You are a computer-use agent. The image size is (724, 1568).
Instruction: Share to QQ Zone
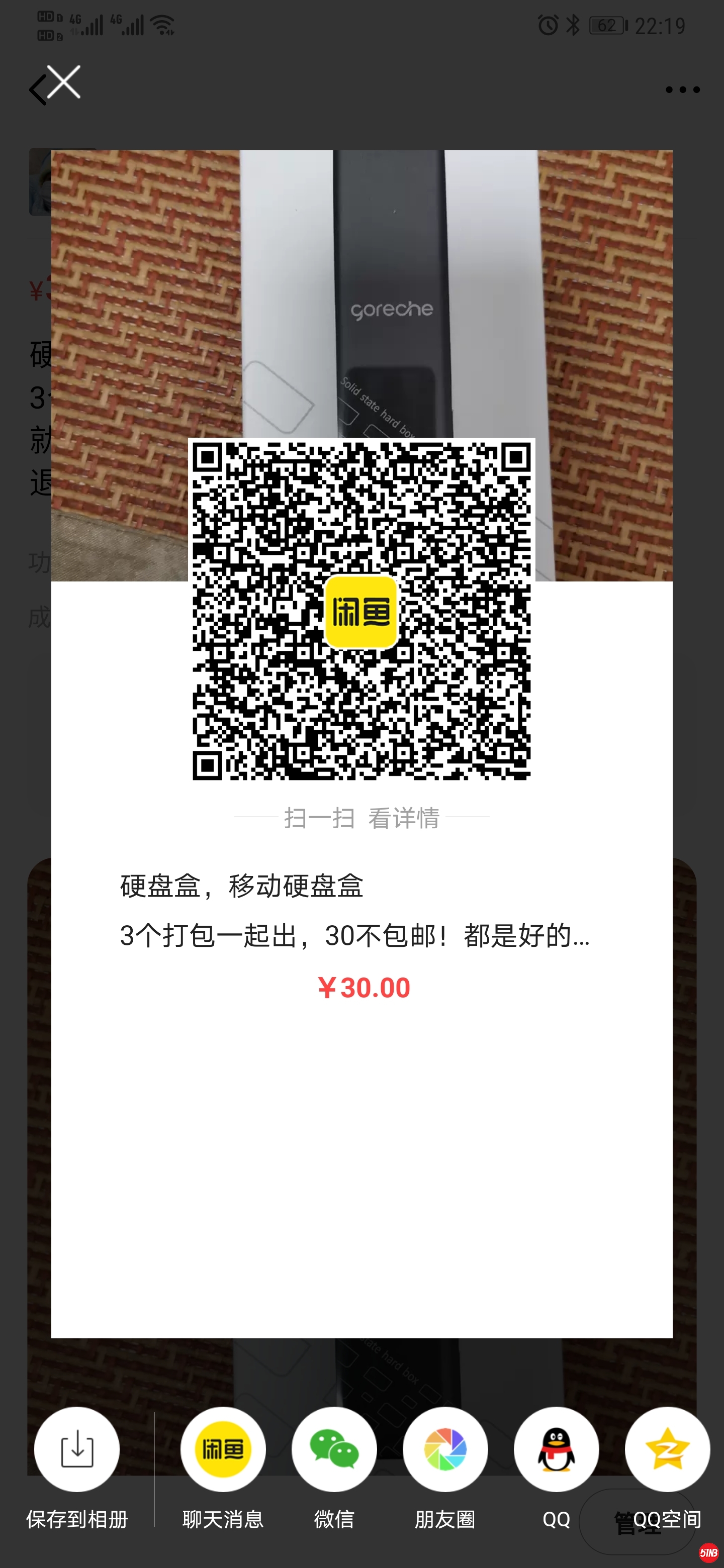coord(667,1449)
